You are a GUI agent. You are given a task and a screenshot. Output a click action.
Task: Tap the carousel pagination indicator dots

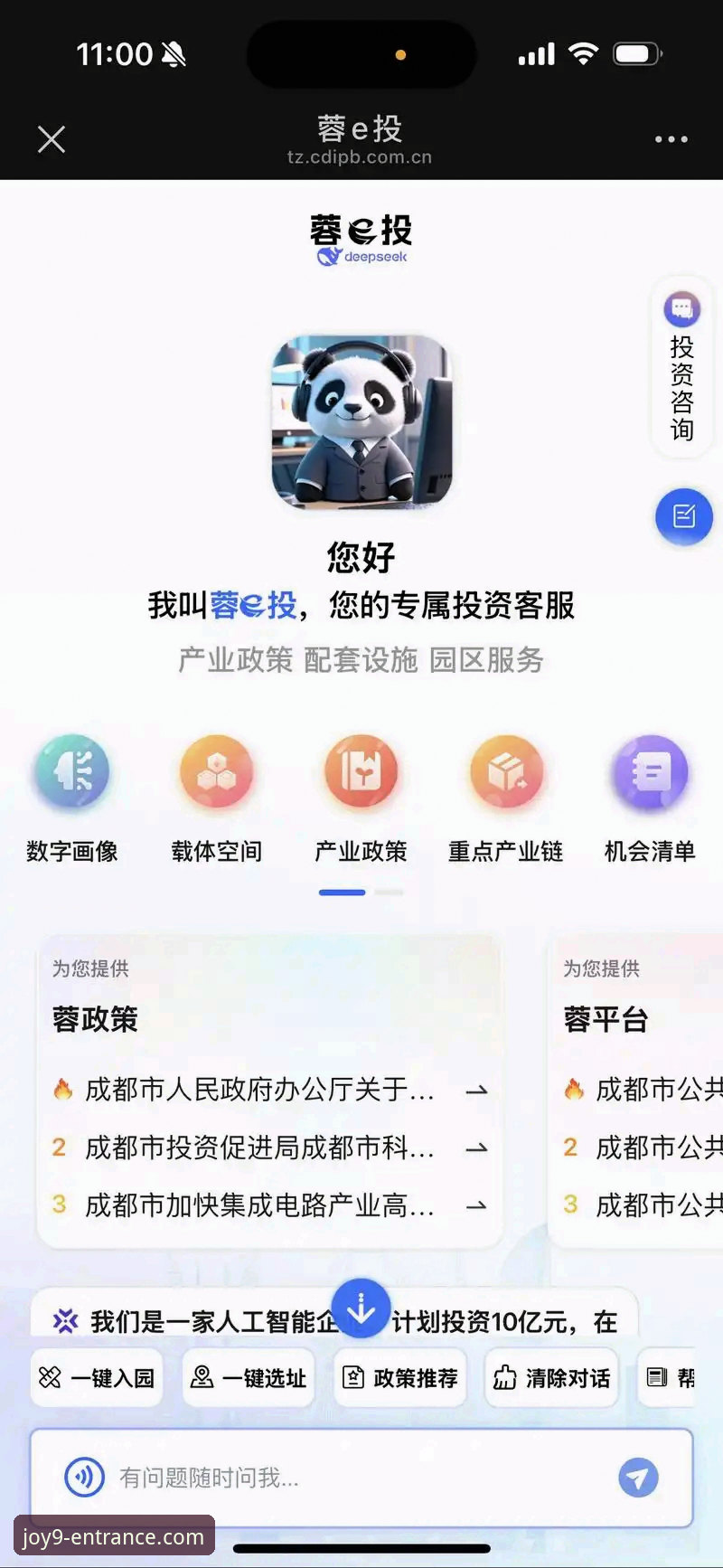[x=361, y=892]
